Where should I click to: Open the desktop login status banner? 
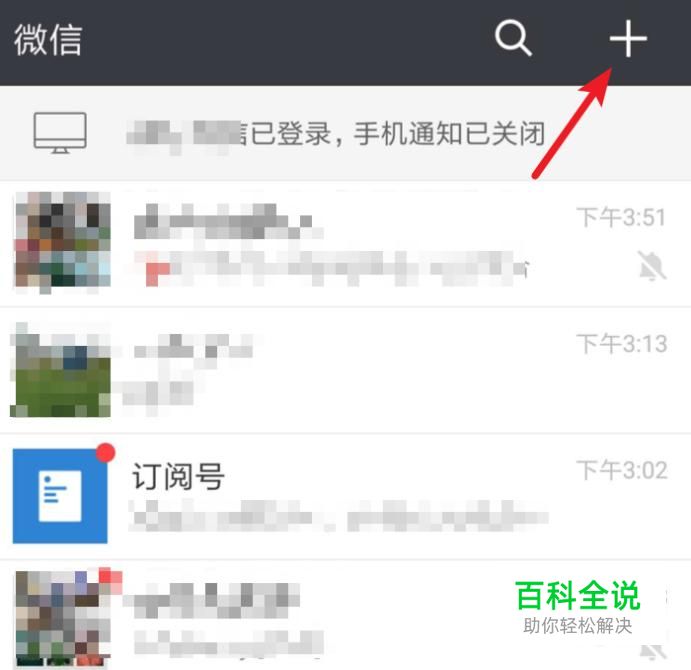click(345, 133)
